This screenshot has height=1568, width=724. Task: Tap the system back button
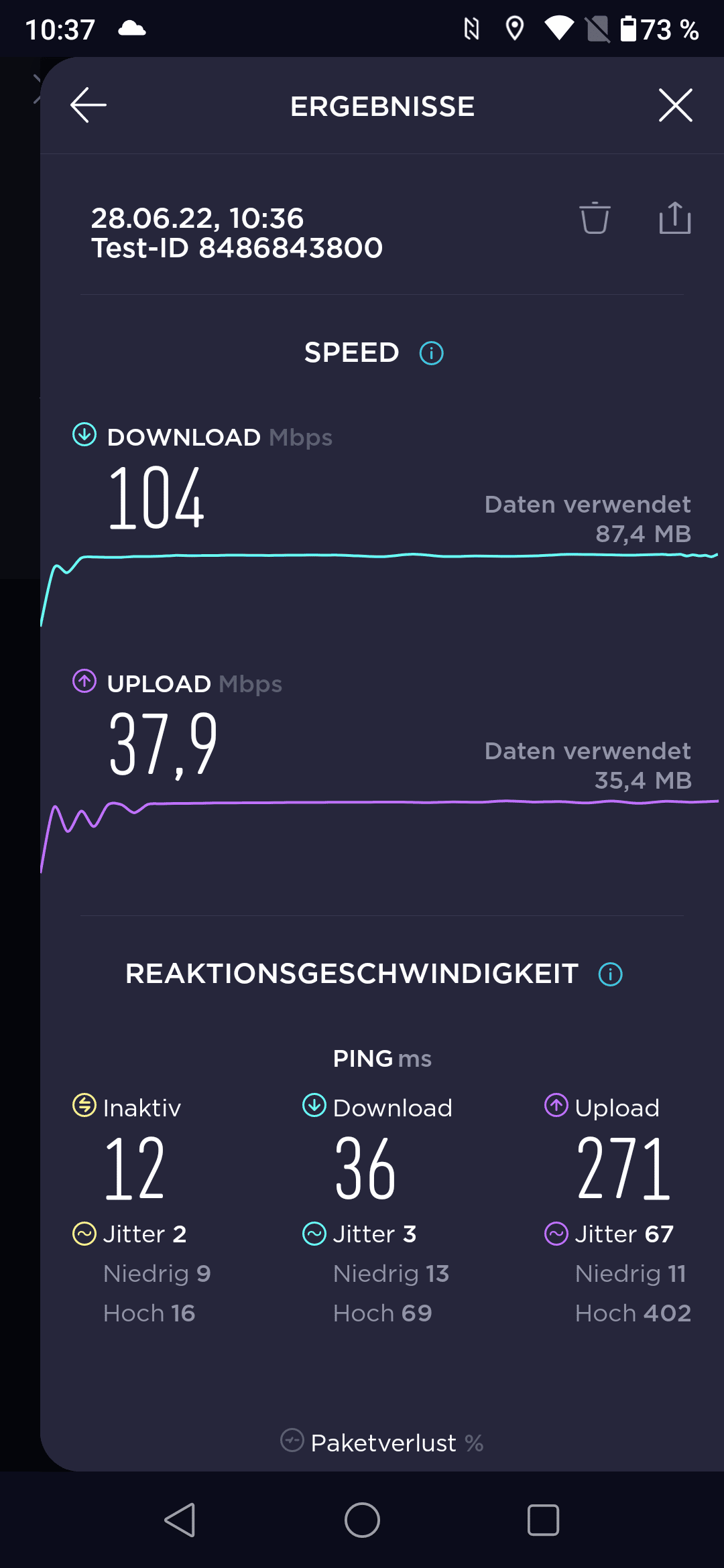[x=180, y=1520]
